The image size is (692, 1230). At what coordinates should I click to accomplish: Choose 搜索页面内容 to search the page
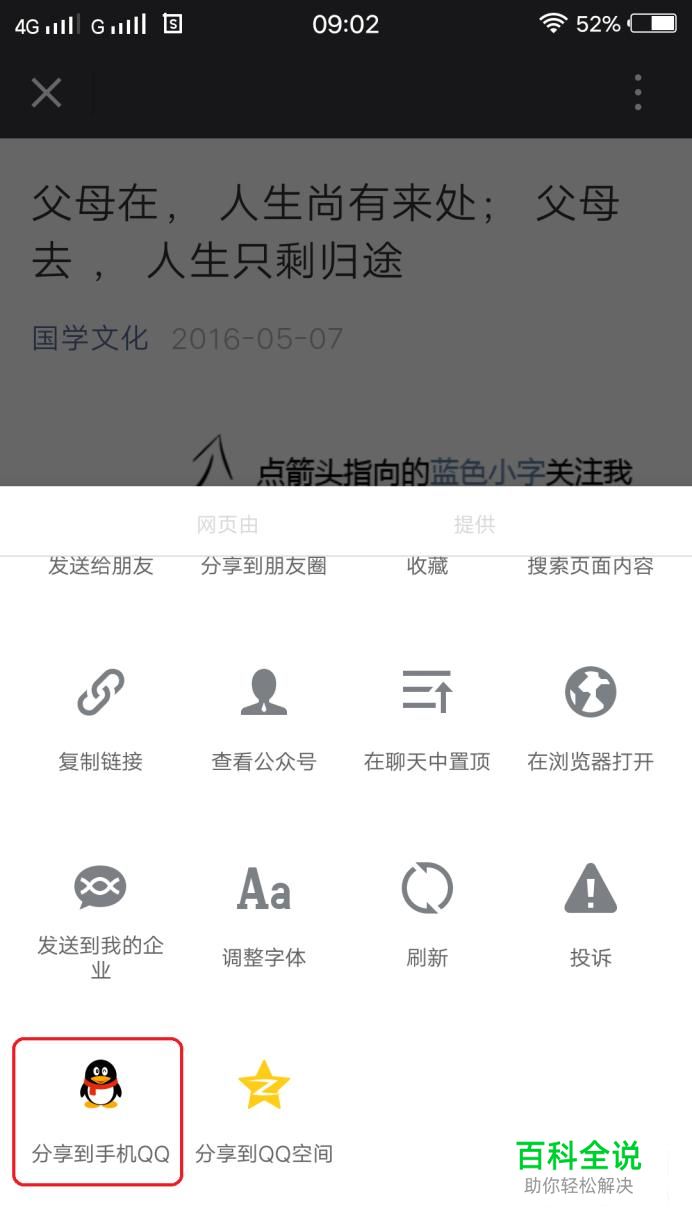click(x=590, y=566)
